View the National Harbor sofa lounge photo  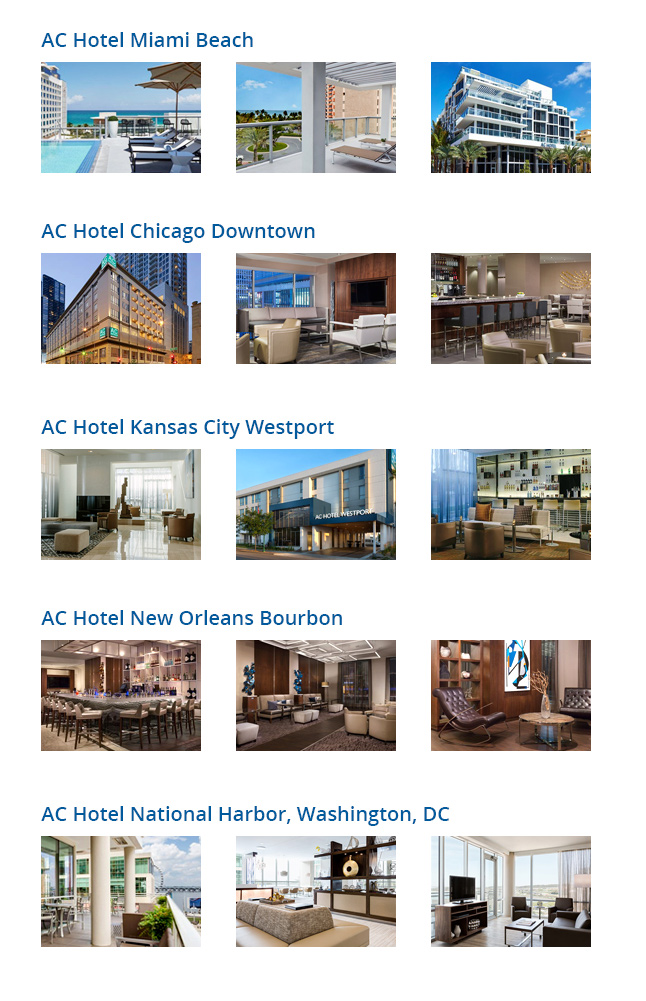pos(316,891)
